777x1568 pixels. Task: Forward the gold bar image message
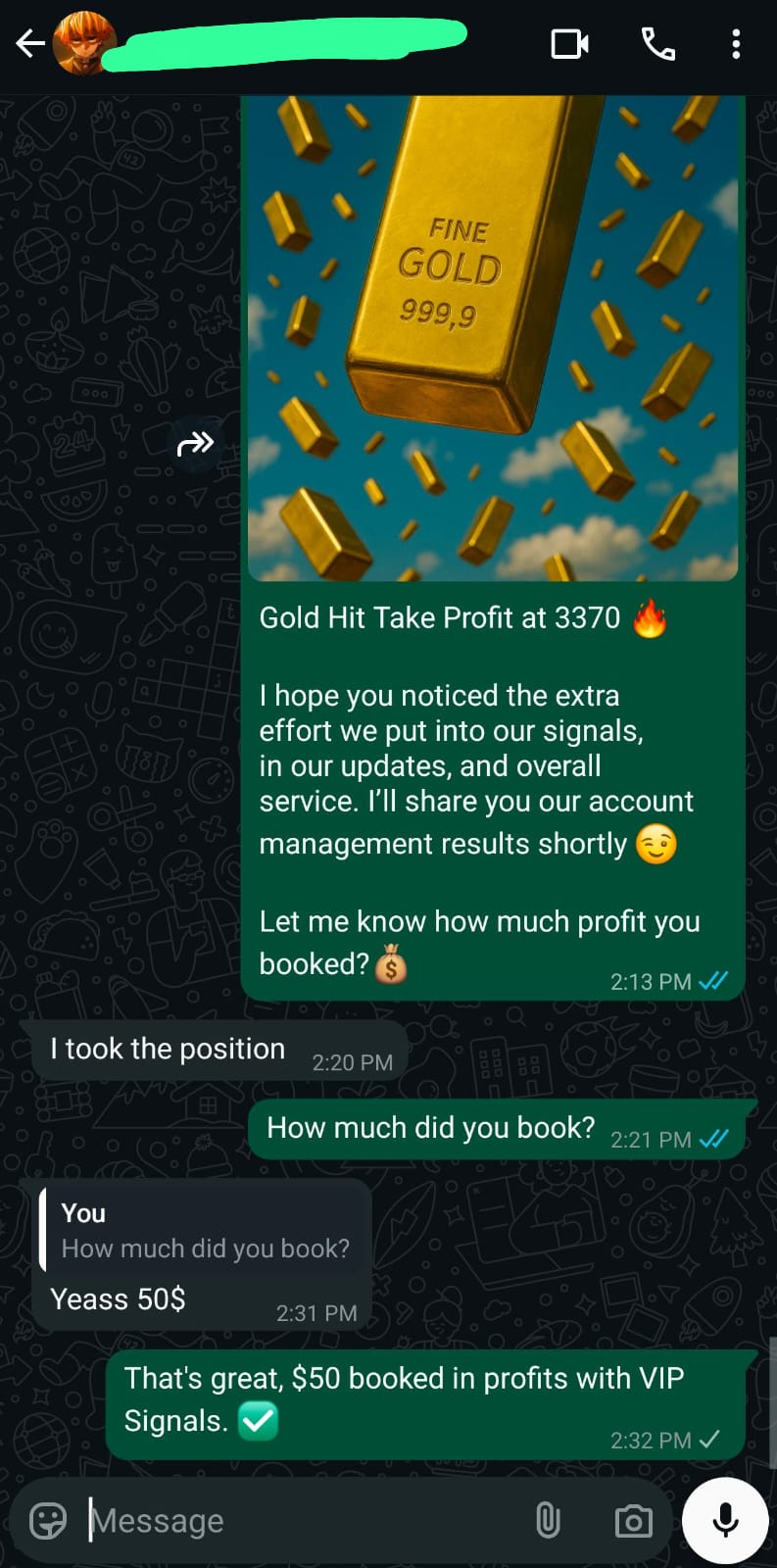point(195,444)
